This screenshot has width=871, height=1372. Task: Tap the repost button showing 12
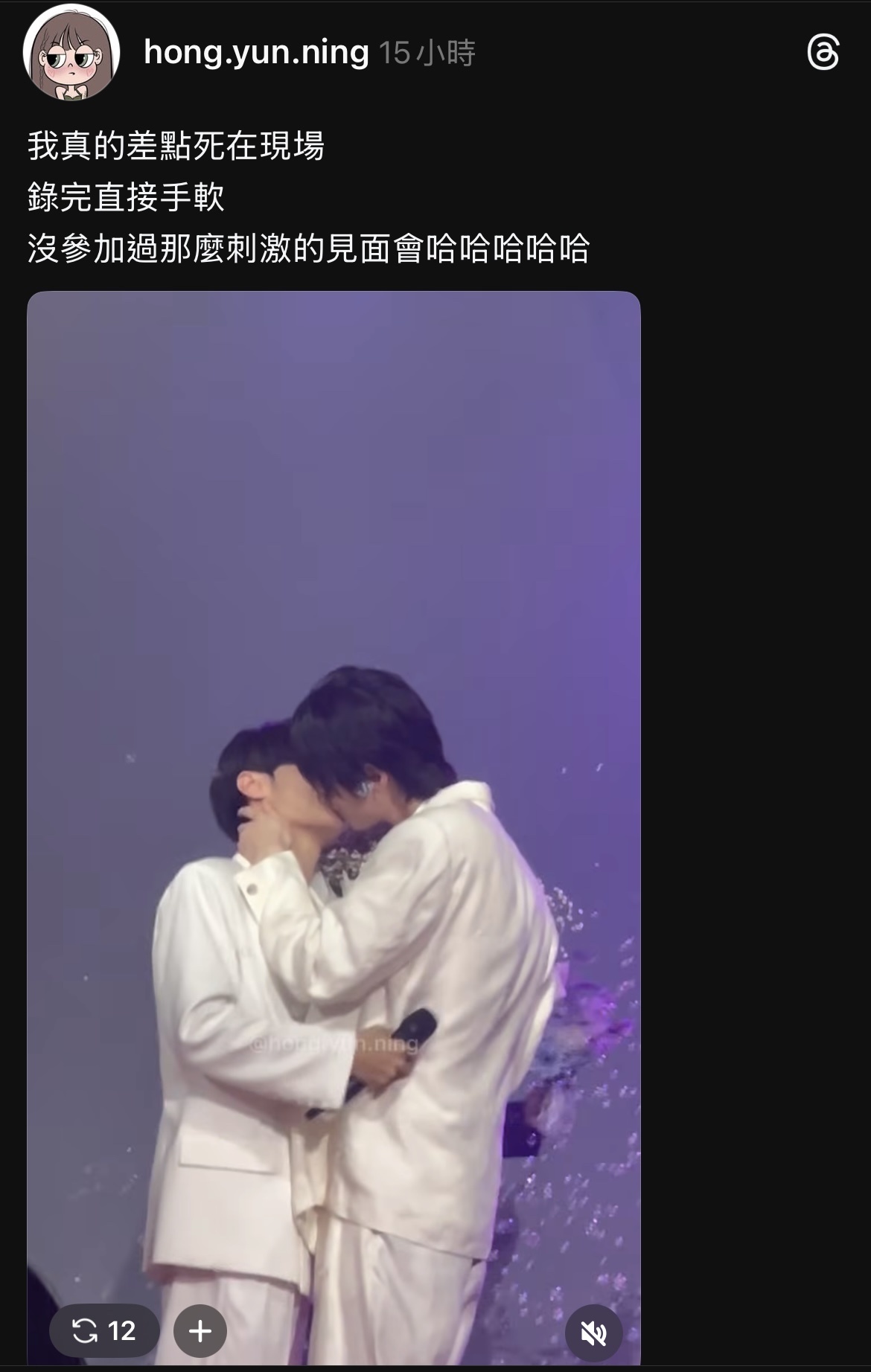click(104, 1331)
